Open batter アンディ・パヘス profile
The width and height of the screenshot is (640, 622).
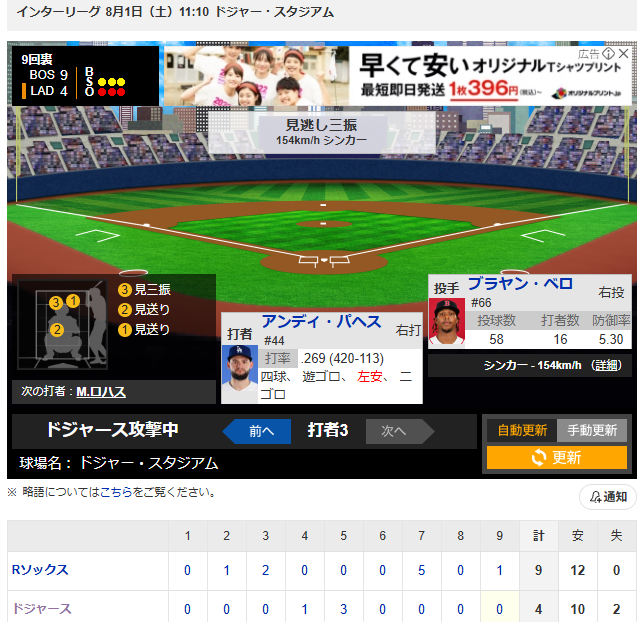click(x=321, y=322)
